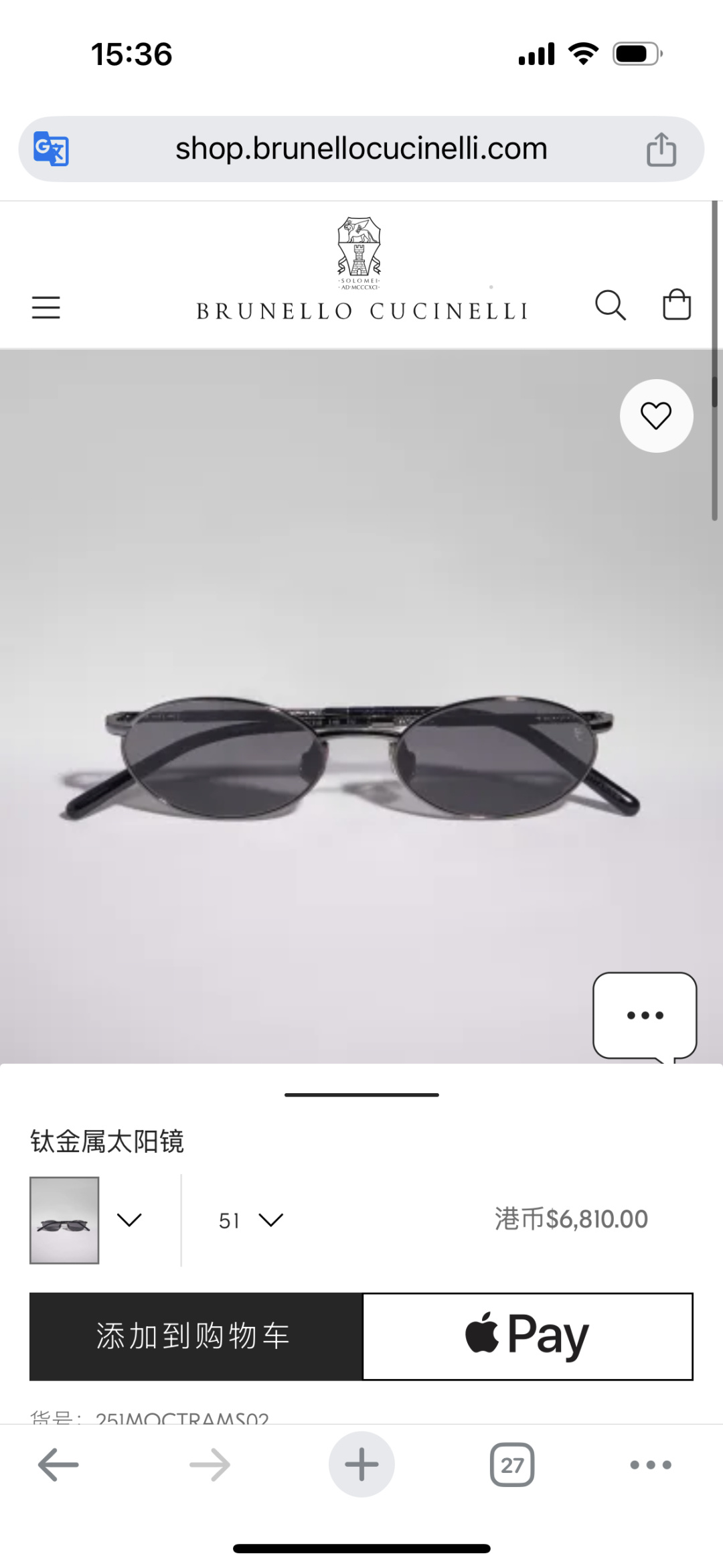This screenshot has width=723, height=1568.
Task: Open the browser's more options menu
Action: [x=650, y=1465]
